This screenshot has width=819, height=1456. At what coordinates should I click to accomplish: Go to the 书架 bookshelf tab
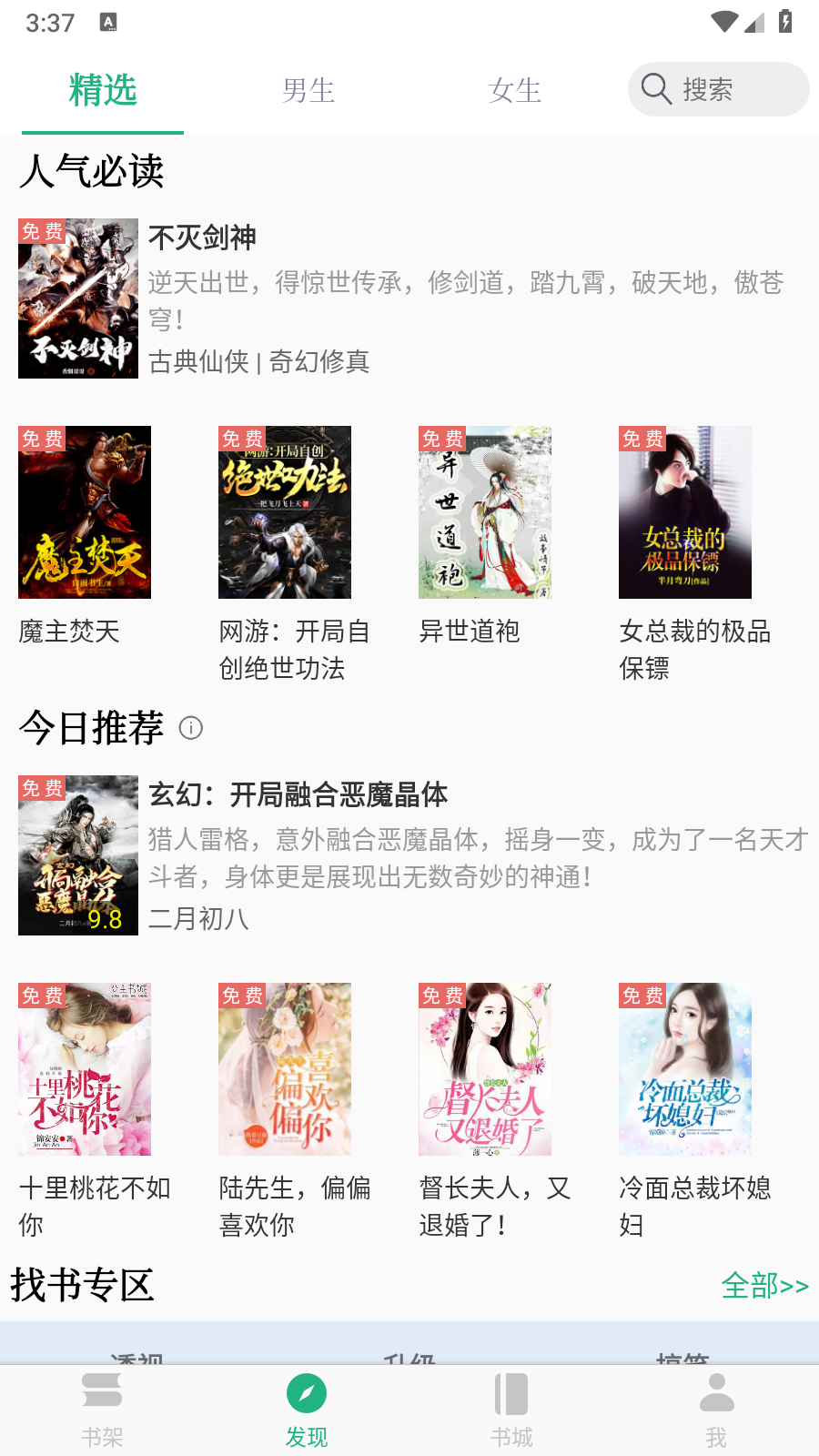coord(102,1410)
